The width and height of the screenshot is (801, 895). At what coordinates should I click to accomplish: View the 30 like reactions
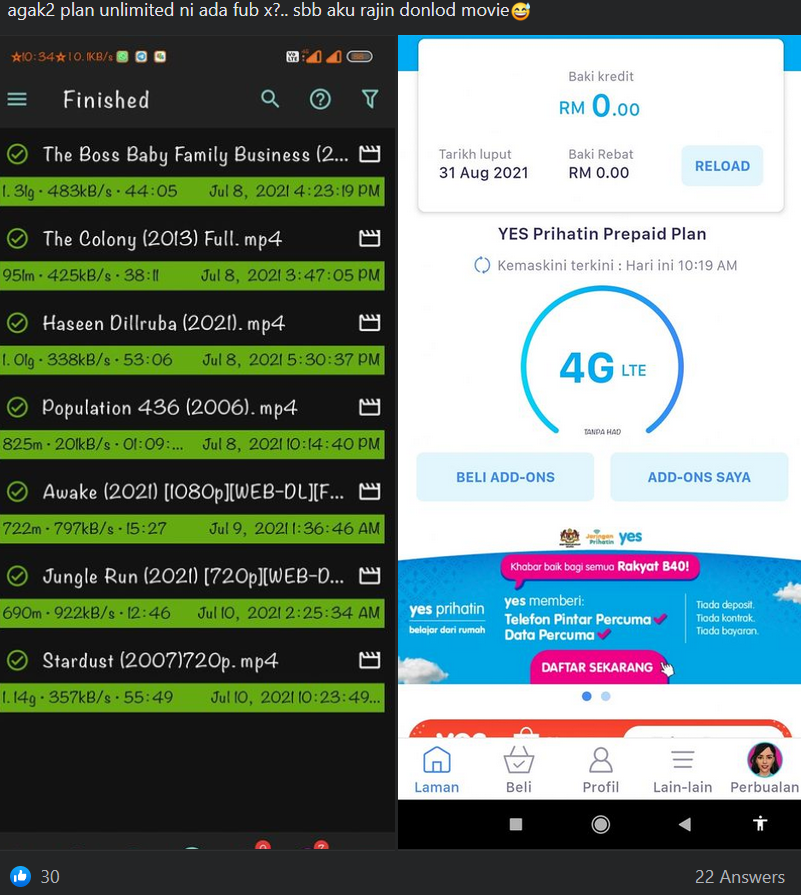36,877
